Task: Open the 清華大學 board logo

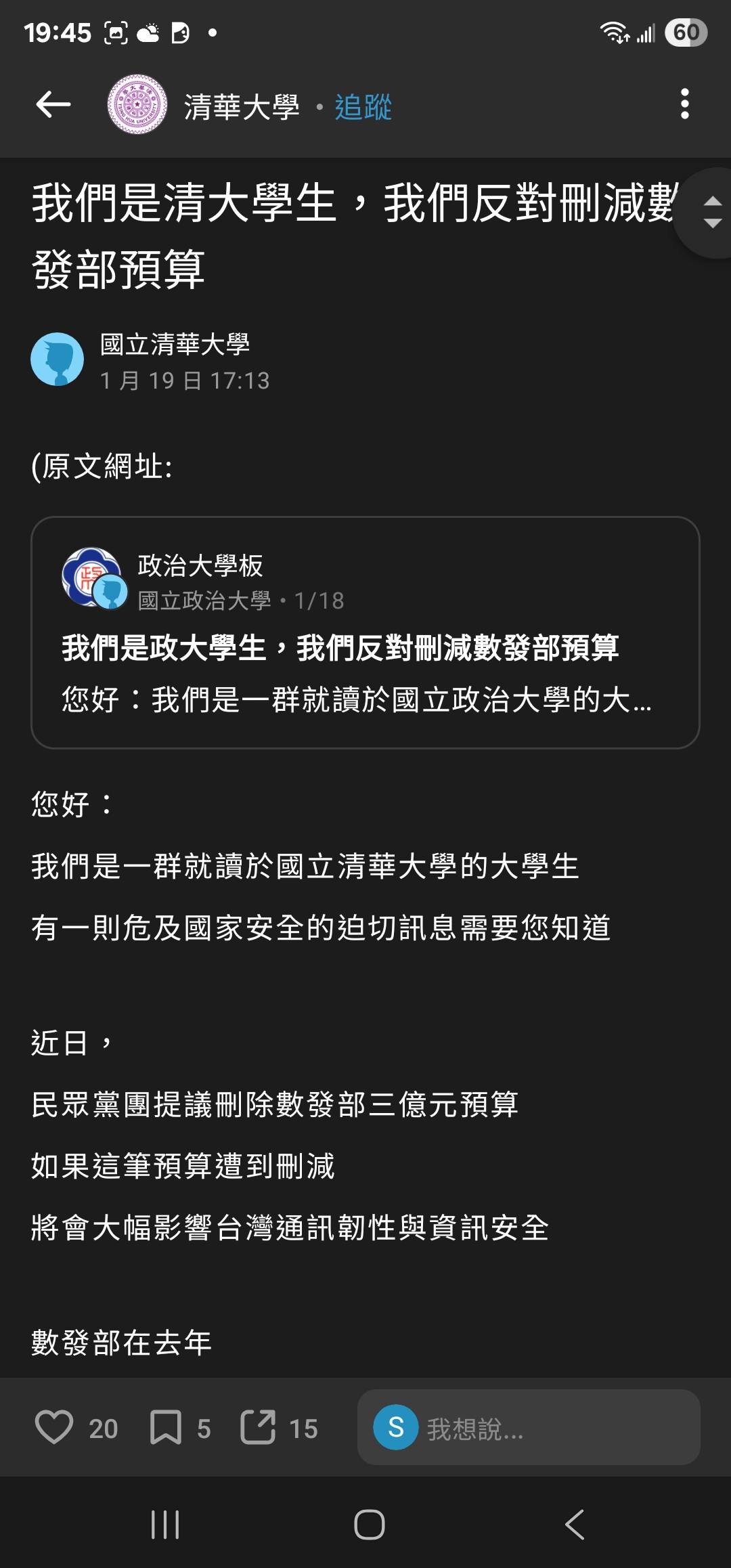Action: click(137, 104)
